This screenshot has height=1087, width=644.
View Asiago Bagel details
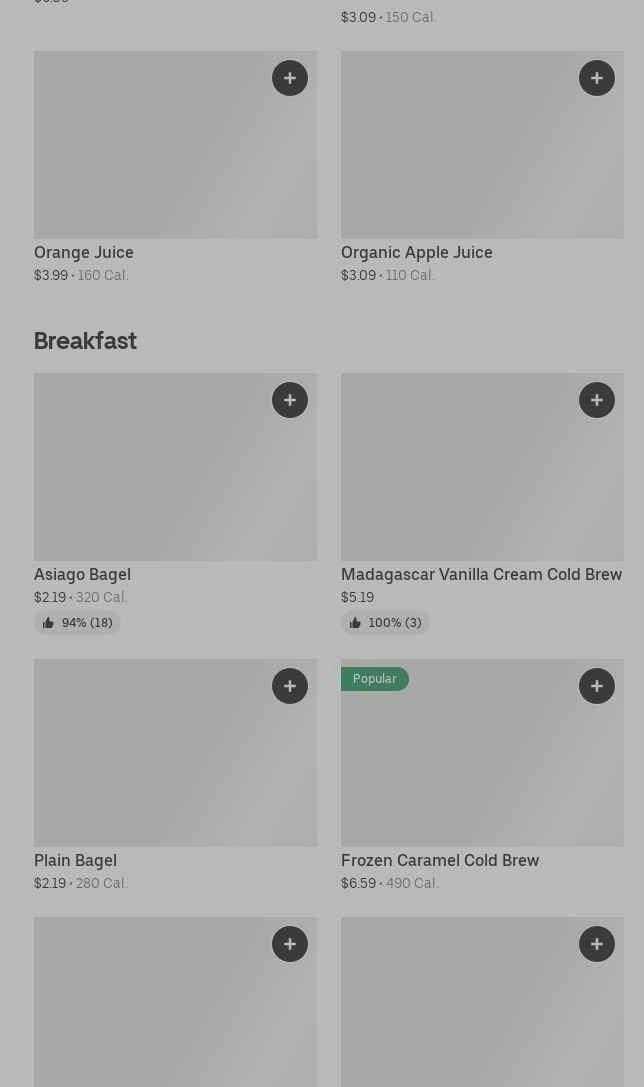tap(175, 503)
